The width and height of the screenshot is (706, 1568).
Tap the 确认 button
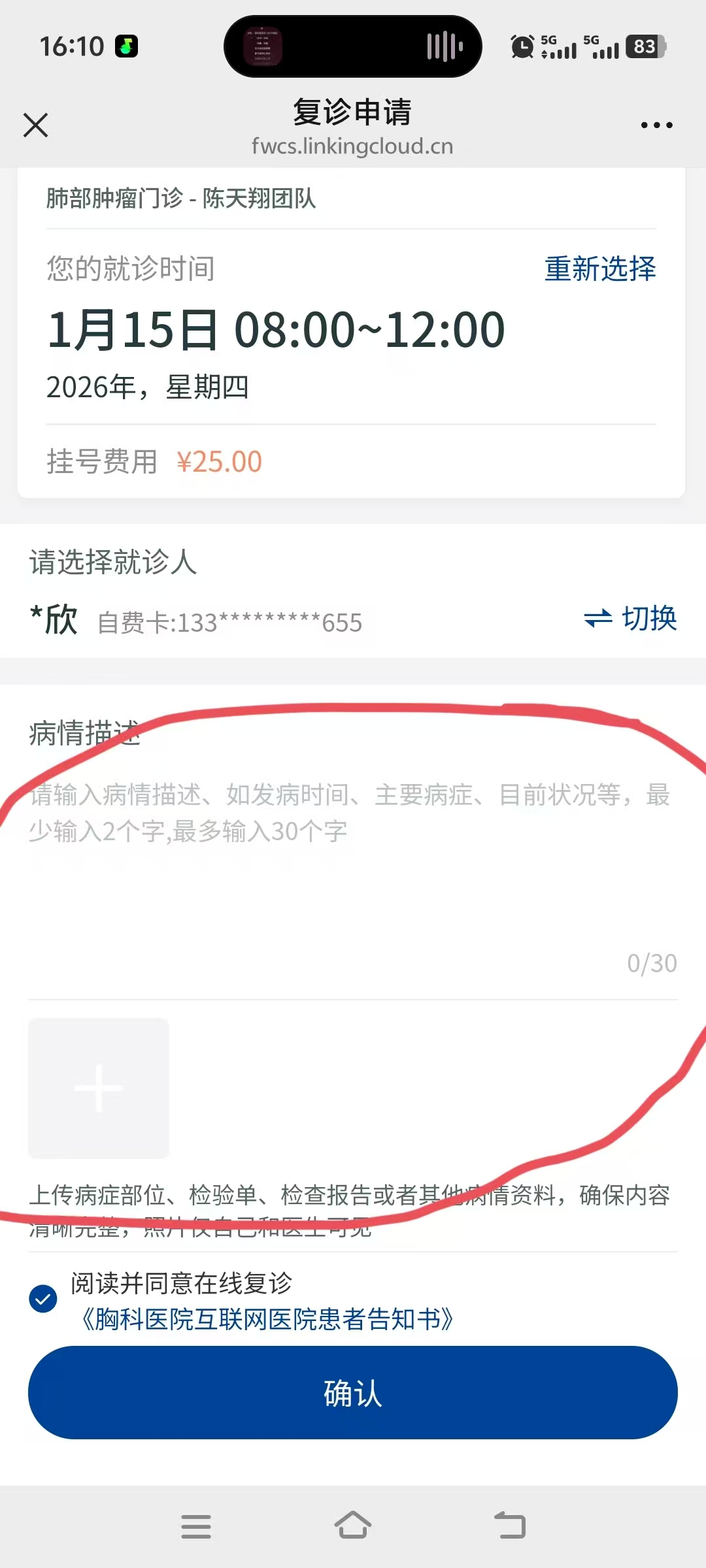point(352,1392)
